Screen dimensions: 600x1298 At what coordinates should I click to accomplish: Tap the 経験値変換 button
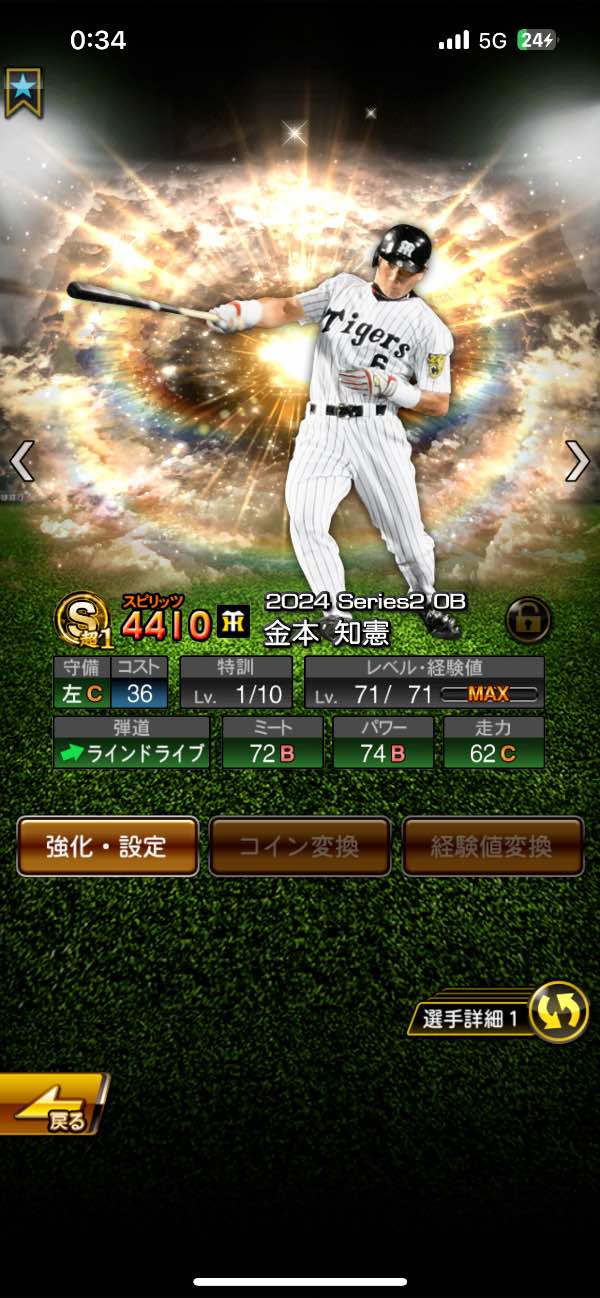(492, 846)
